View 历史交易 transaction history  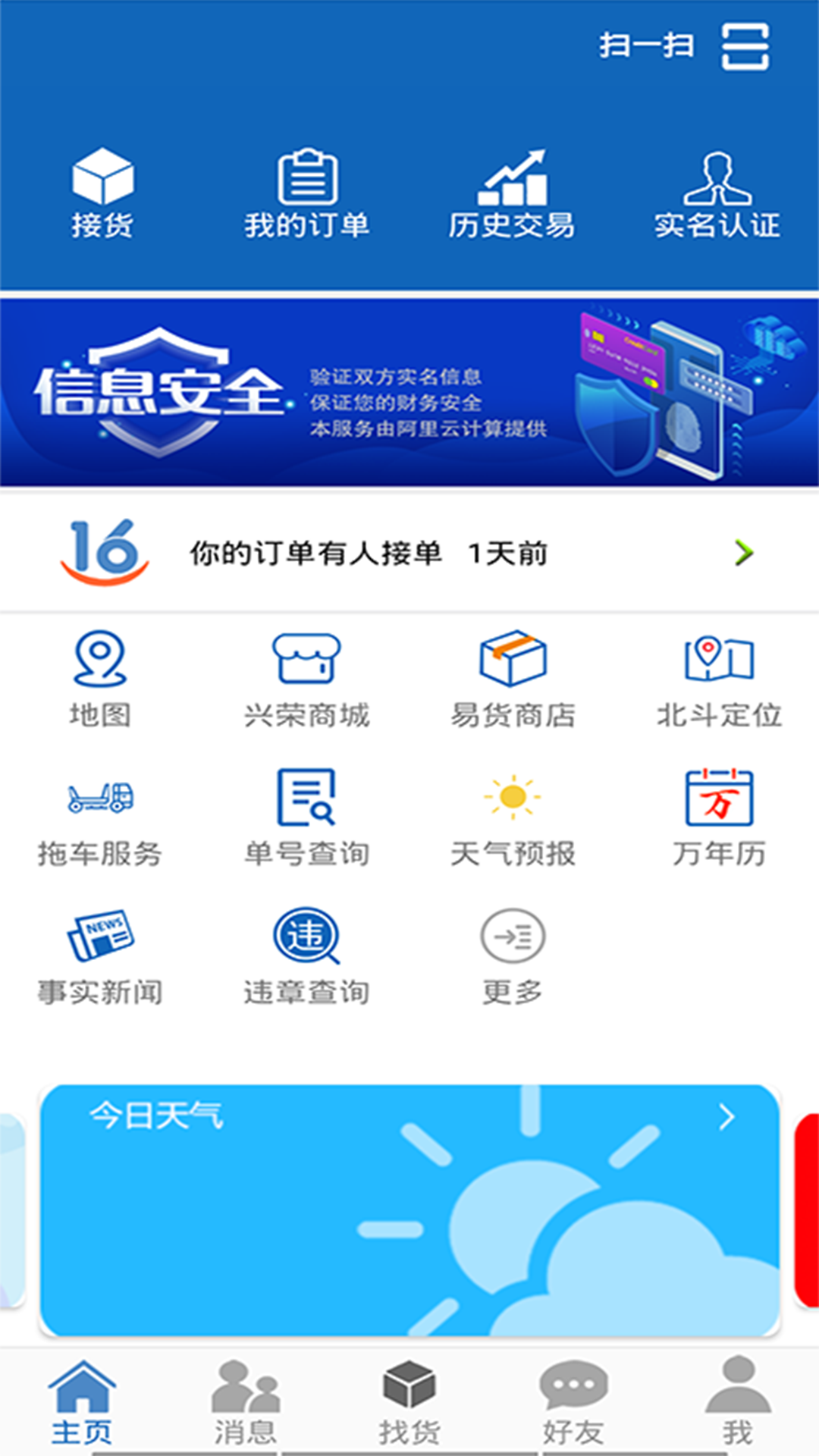click(x=512, y=190)
